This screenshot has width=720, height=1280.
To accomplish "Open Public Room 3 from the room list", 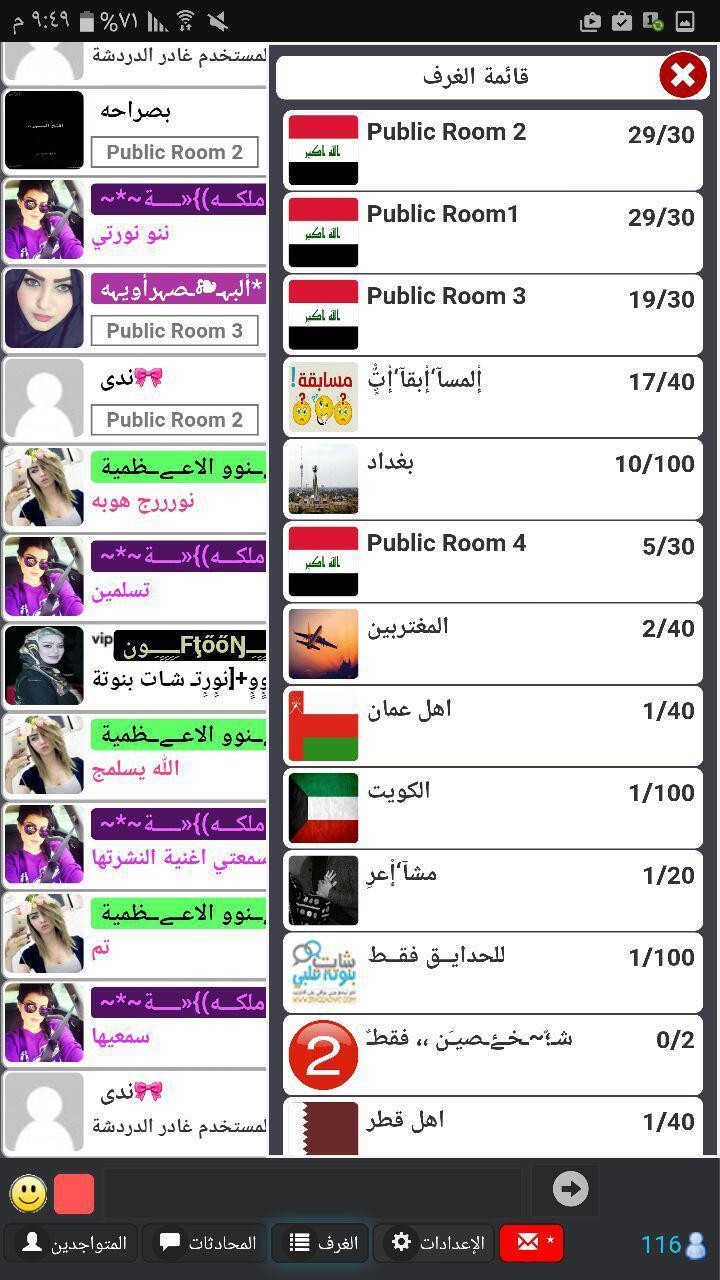I will [493, 314].
